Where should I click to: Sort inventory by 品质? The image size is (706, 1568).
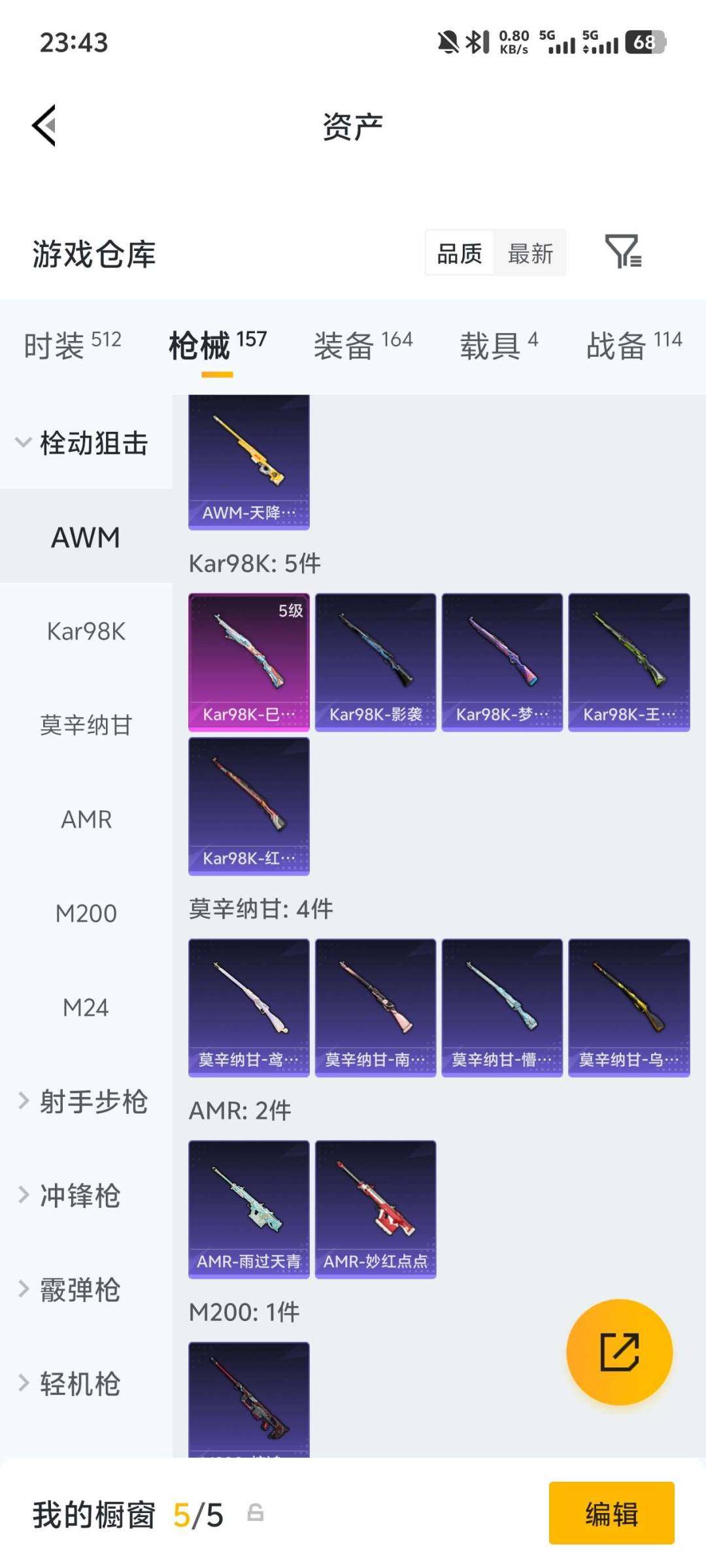[x=460, y=253]
